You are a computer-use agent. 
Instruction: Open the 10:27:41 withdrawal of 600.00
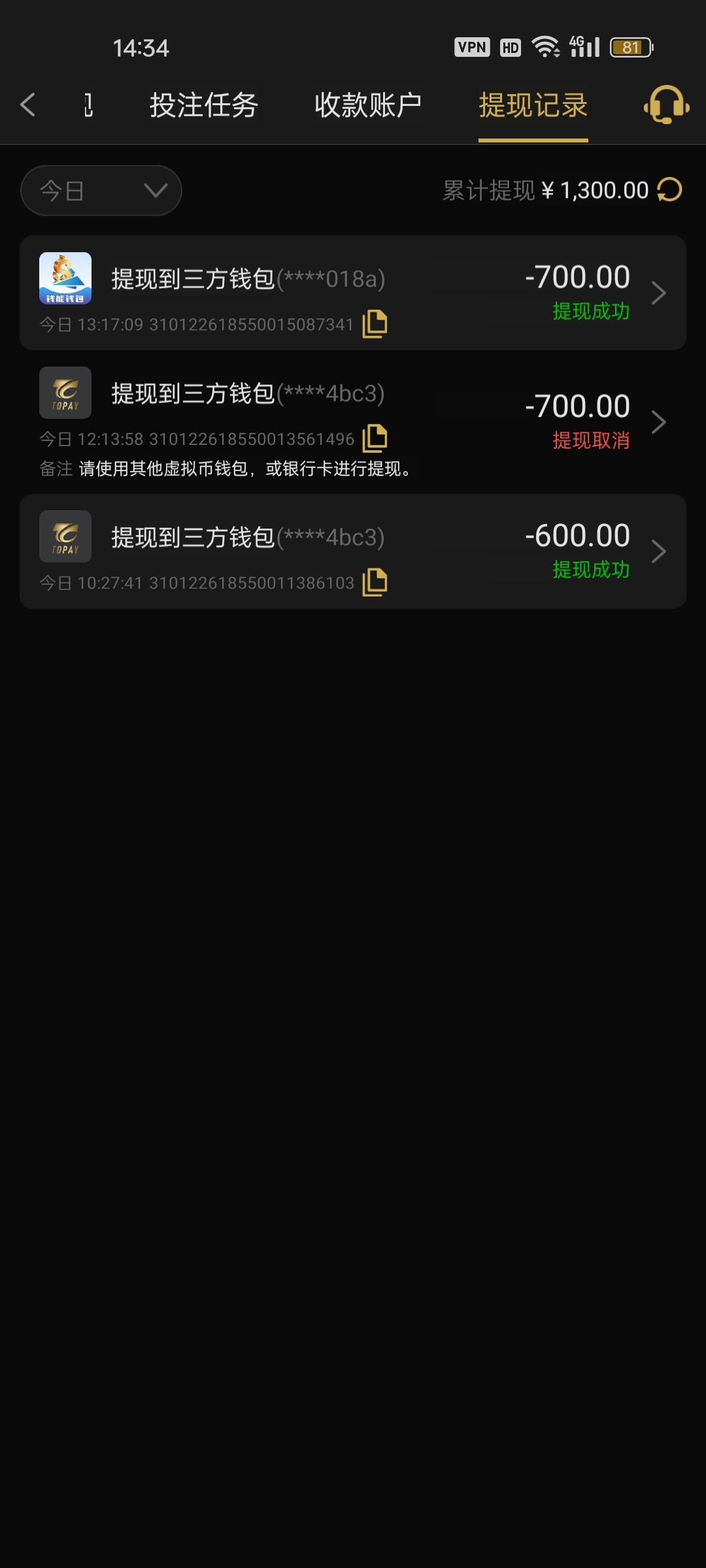658,551
